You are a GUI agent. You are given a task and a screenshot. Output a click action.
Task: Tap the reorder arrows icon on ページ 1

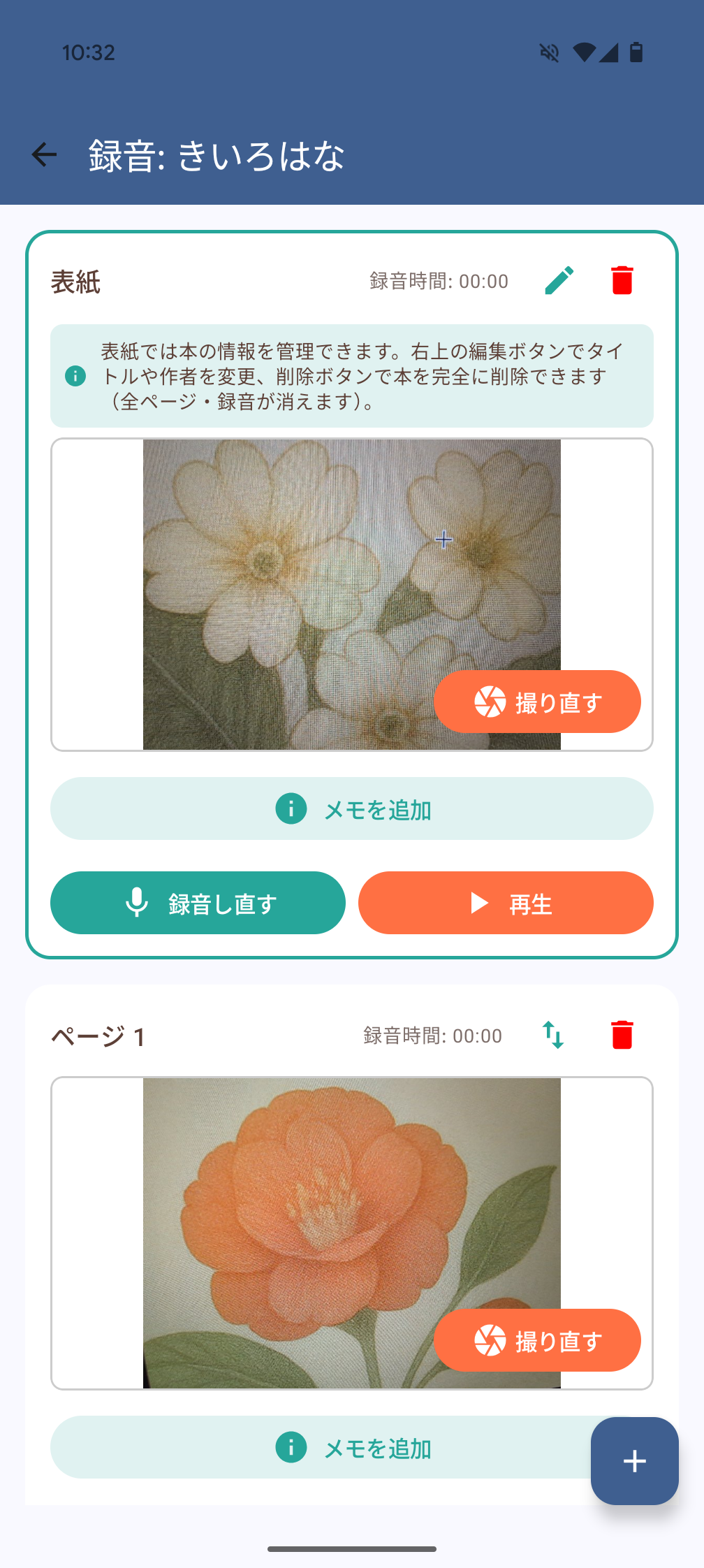(x=554, y=1036)
